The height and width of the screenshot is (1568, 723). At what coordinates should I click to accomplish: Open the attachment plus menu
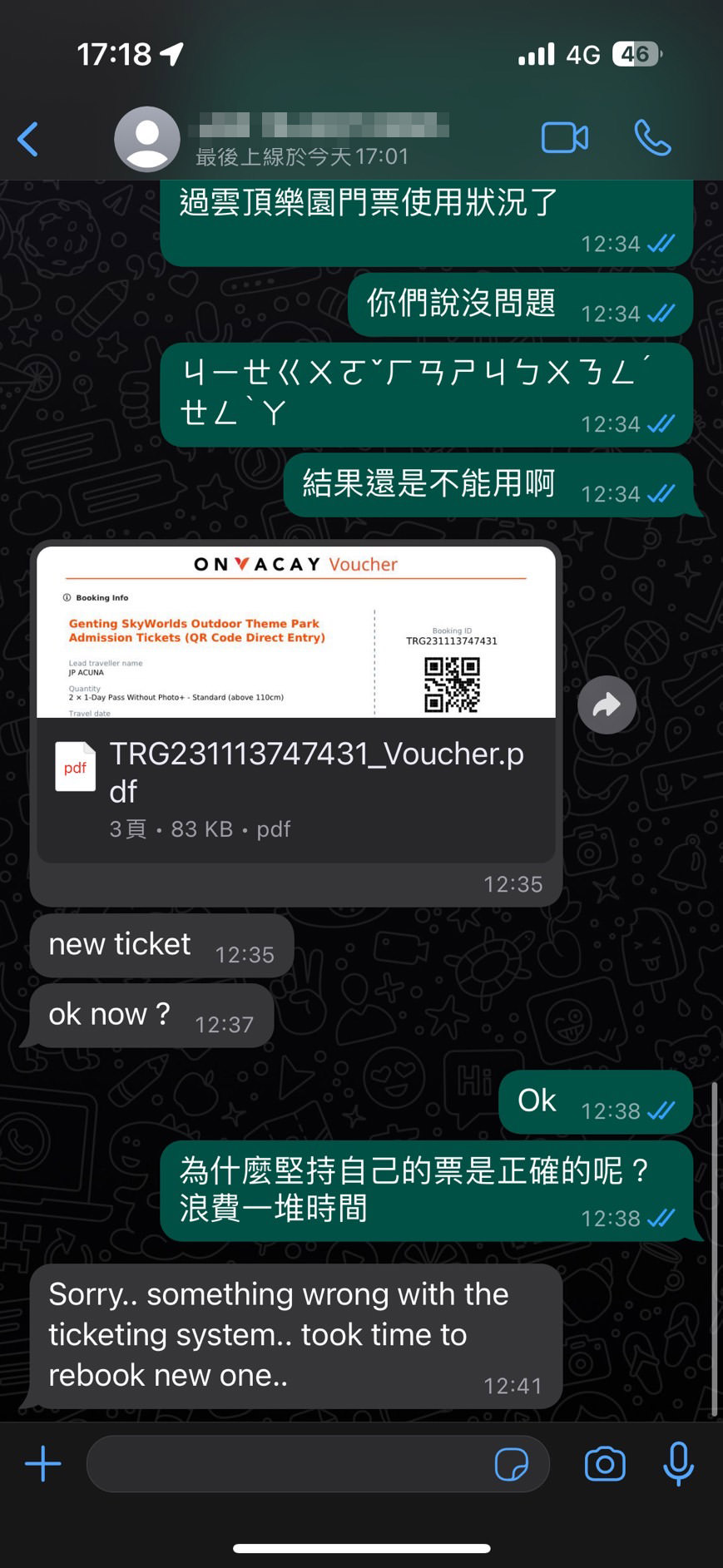click(x=43, y=1463)
